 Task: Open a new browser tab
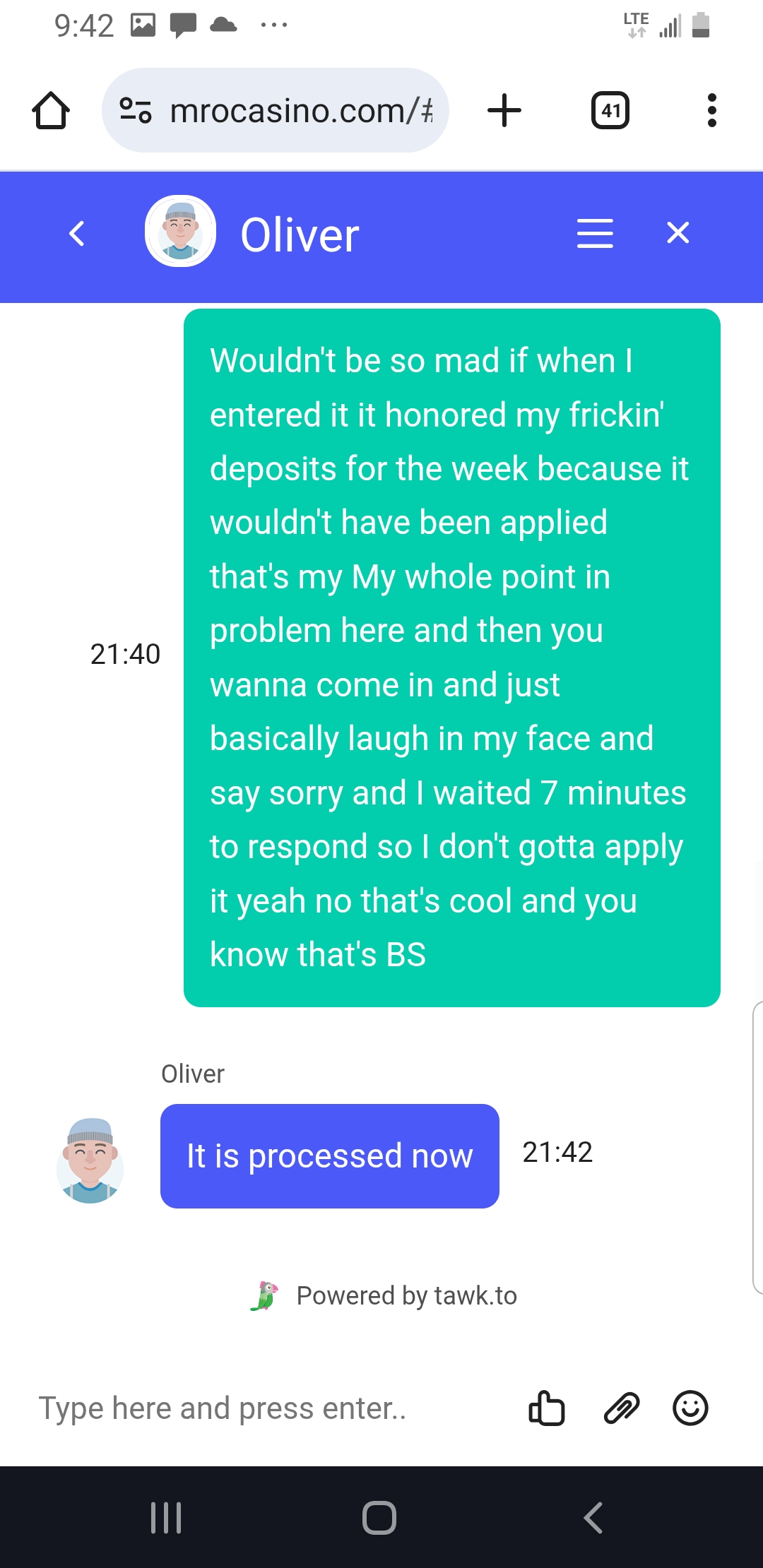pyautogui.click(x=504, y=111)
